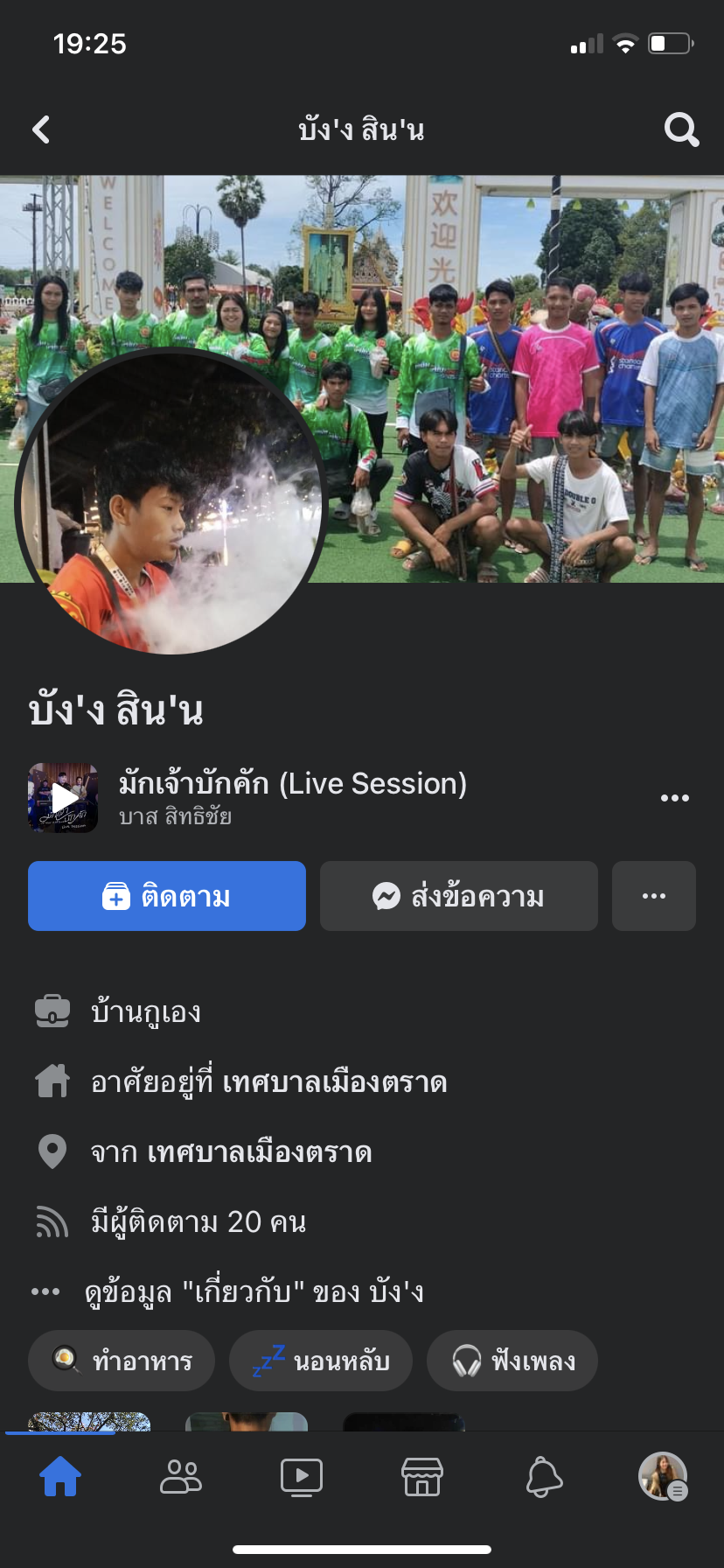This screenshot has height=1568, width=724.
Task: Select the นอนหลับ hobby chip
Action: point(321,1361)
